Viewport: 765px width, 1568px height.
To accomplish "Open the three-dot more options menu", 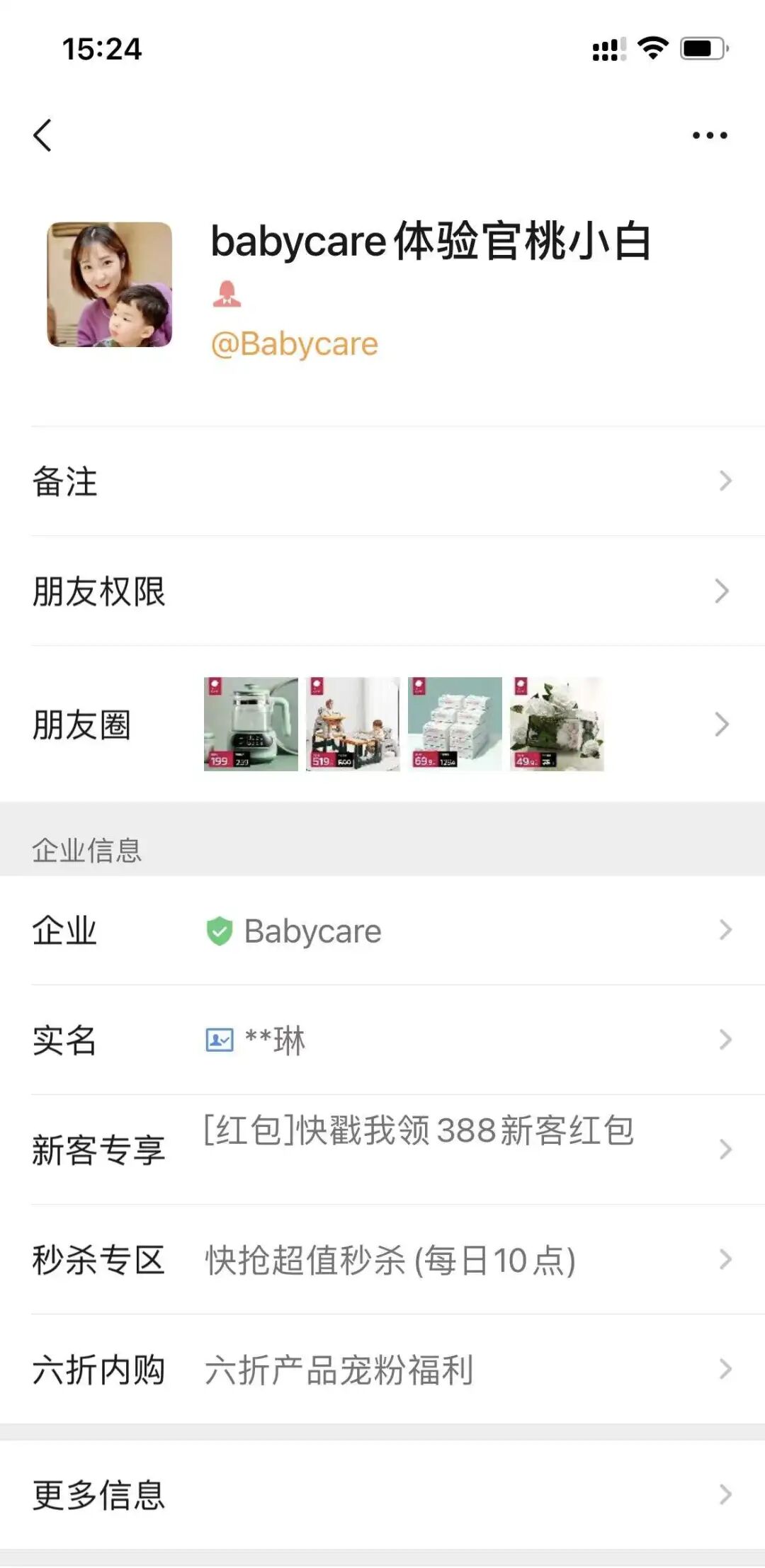I will tap(709, 135).
